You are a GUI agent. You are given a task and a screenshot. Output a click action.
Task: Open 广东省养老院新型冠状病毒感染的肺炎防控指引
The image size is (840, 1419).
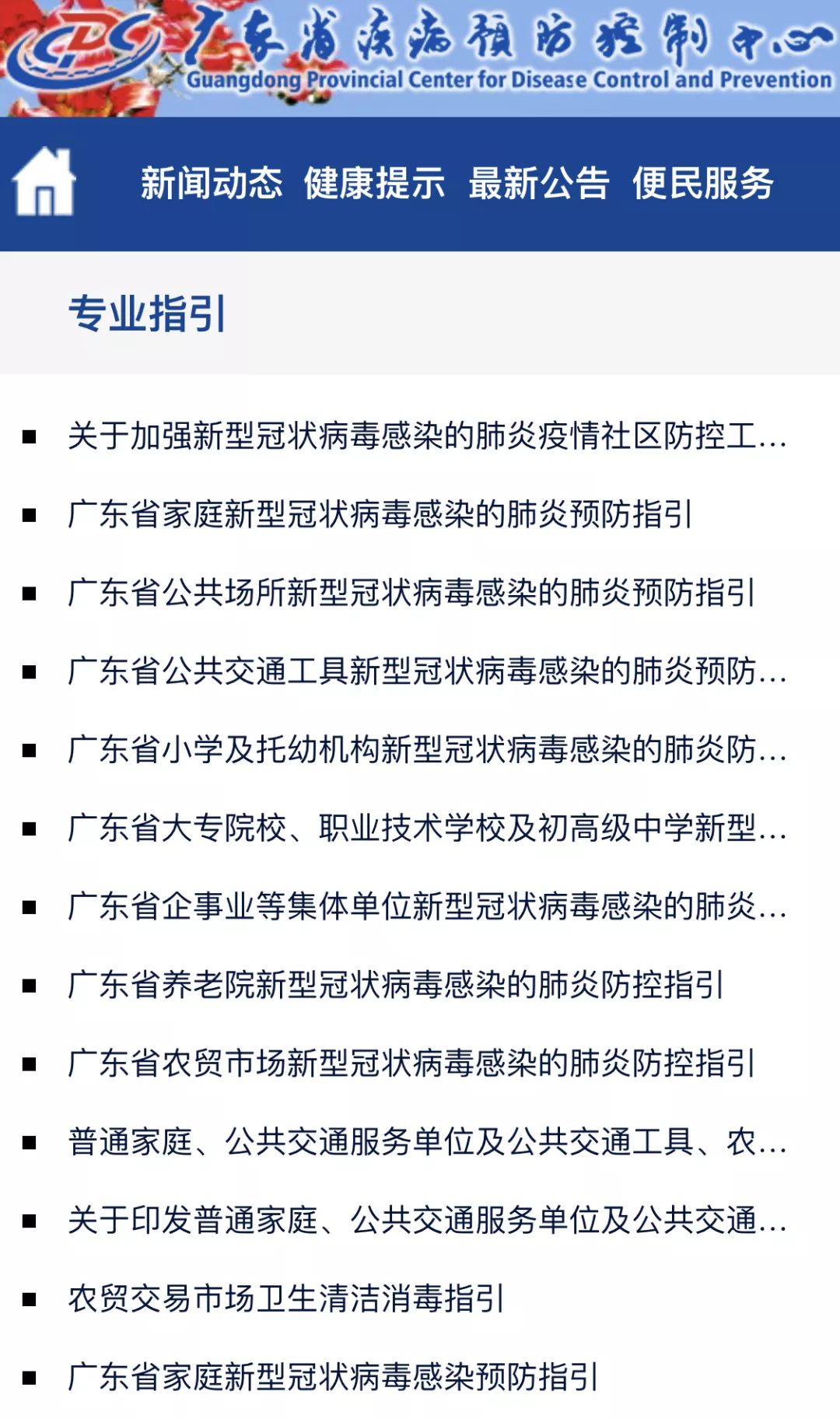[395, 985]
